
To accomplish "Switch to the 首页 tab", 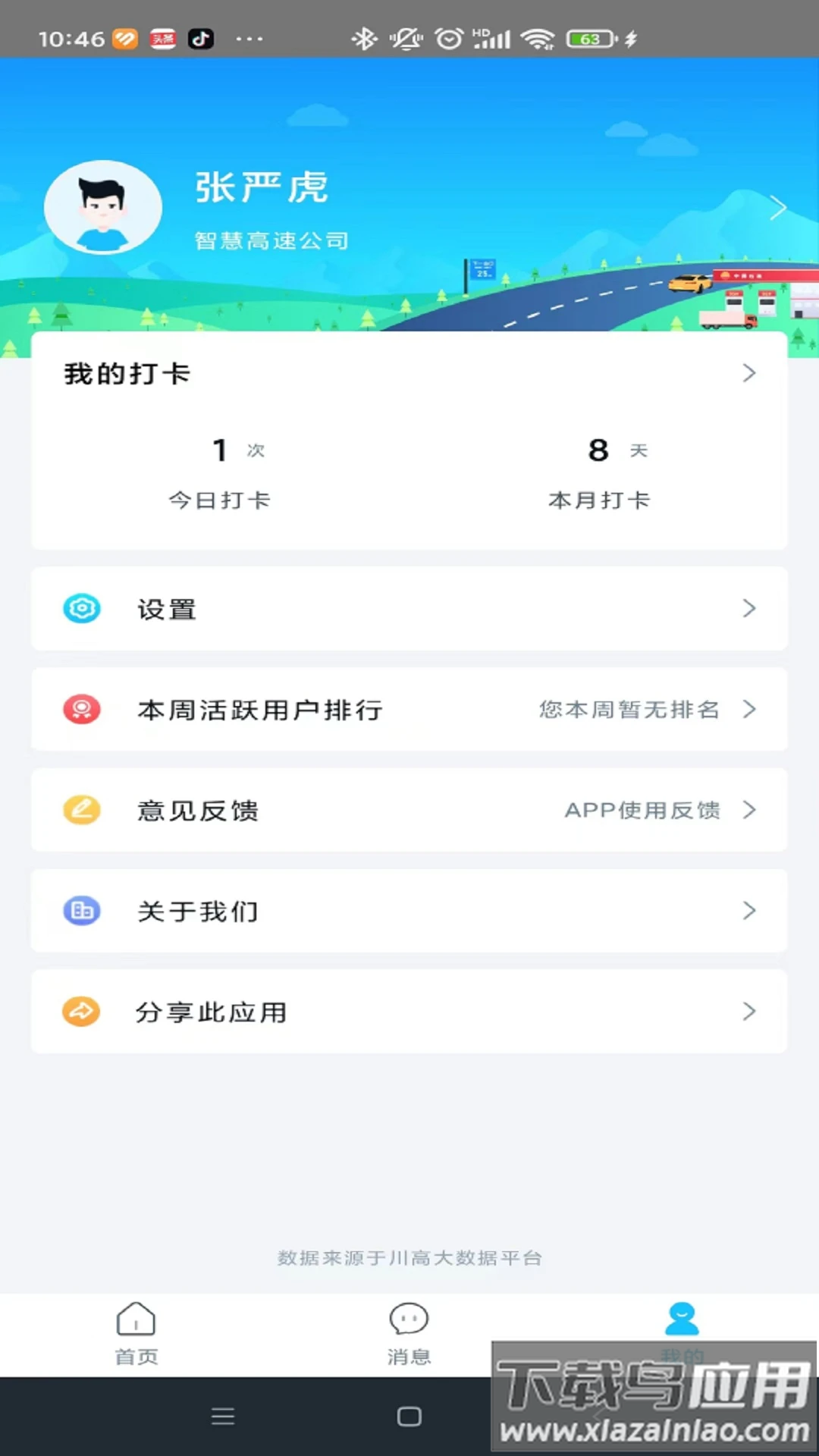I will [x=136, y=1335].
